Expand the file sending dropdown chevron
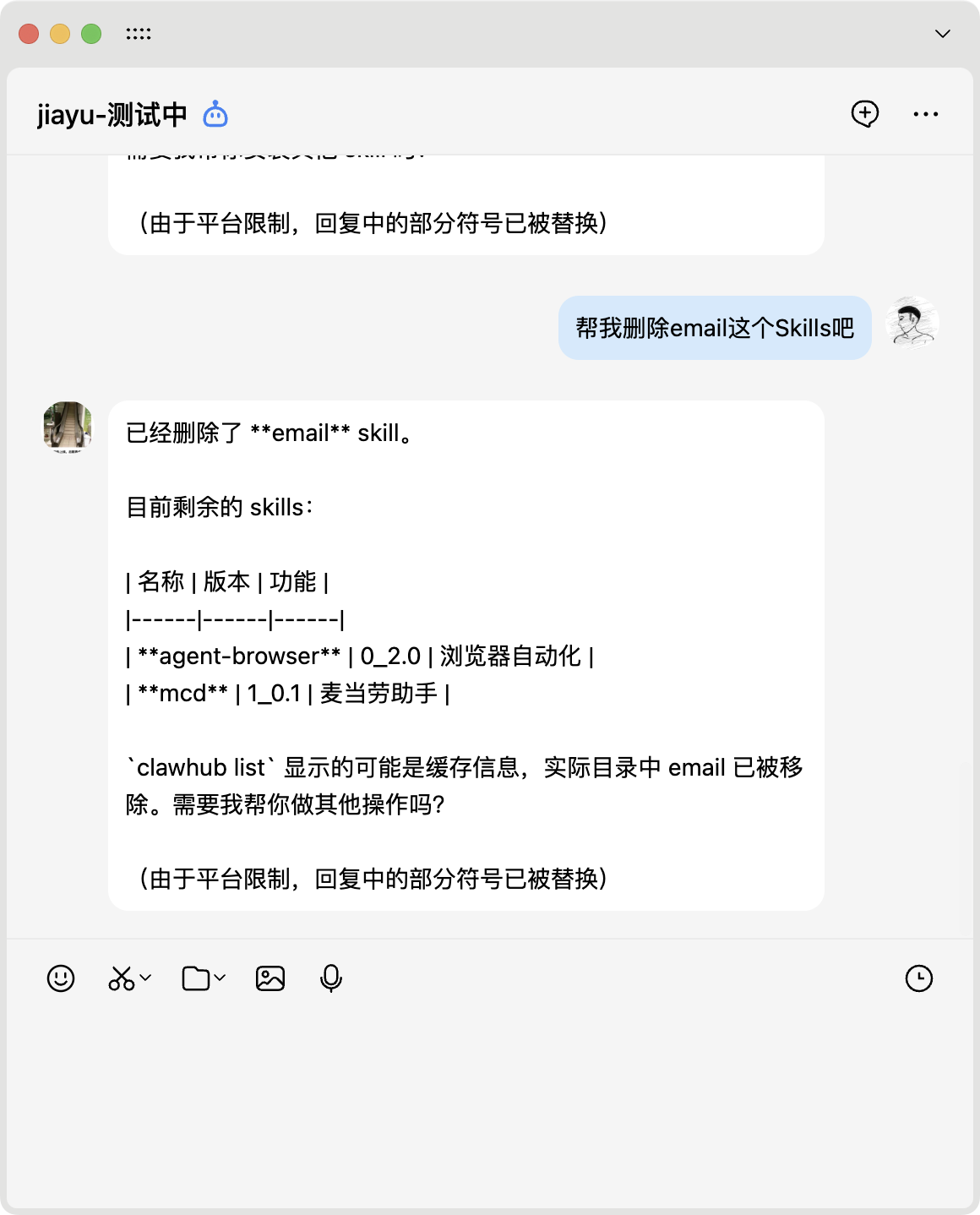Viewport: 980px width, 1215px height. (x=220, y=978)
